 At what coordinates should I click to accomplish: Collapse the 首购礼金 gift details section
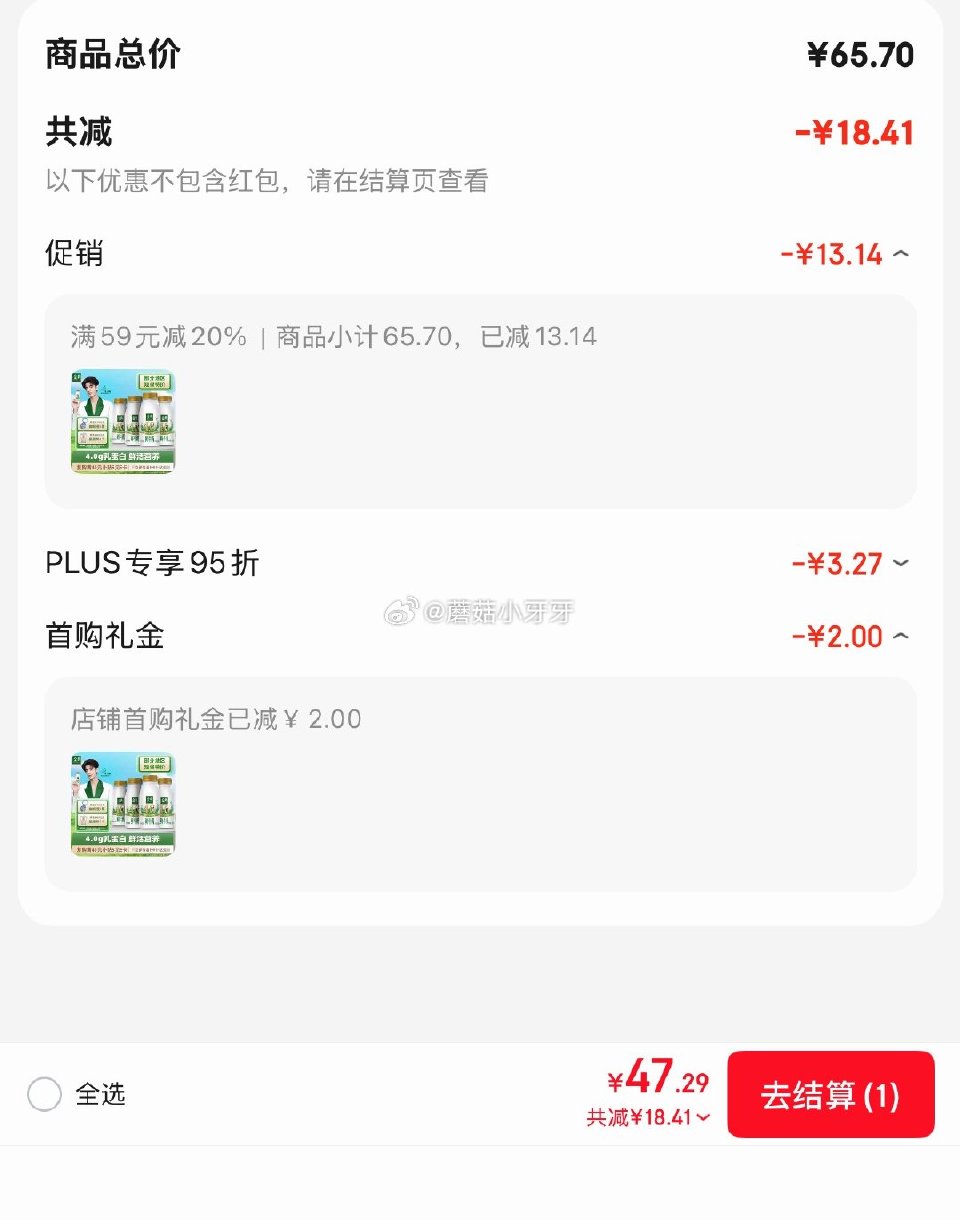[x=904, y=636]
